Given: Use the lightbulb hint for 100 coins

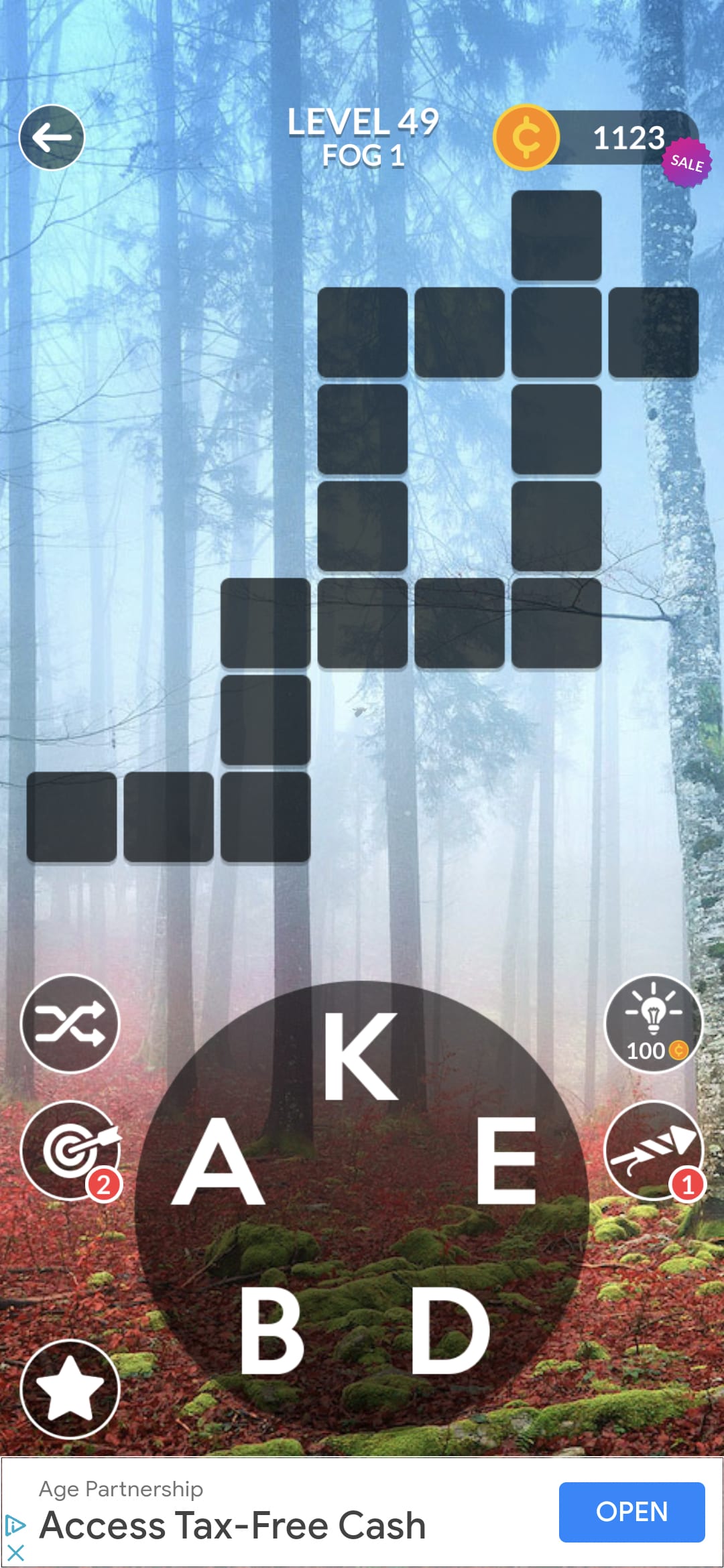Looking at the screenshot, I should [x=653, y=1023].
